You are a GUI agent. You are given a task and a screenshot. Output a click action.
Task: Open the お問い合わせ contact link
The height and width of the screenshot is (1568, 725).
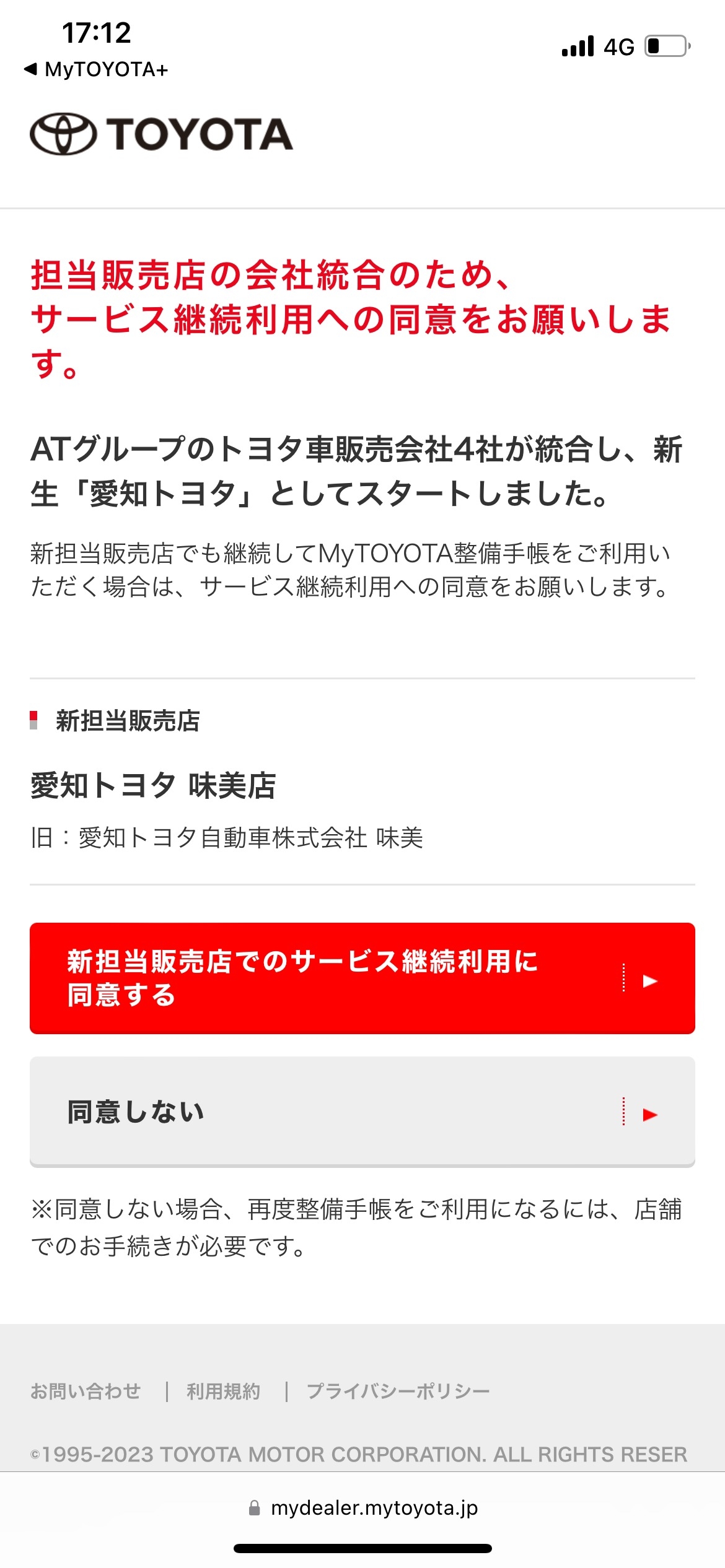(x=86, y=1392)
